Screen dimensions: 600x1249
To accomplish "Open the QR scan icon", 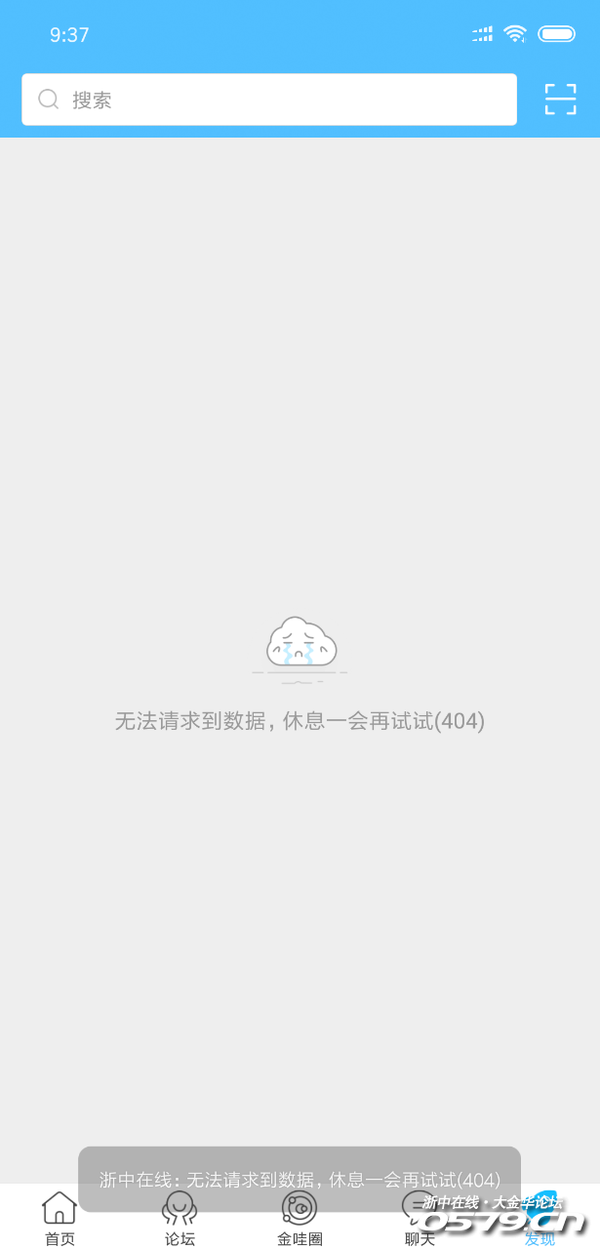I will 560,100.
